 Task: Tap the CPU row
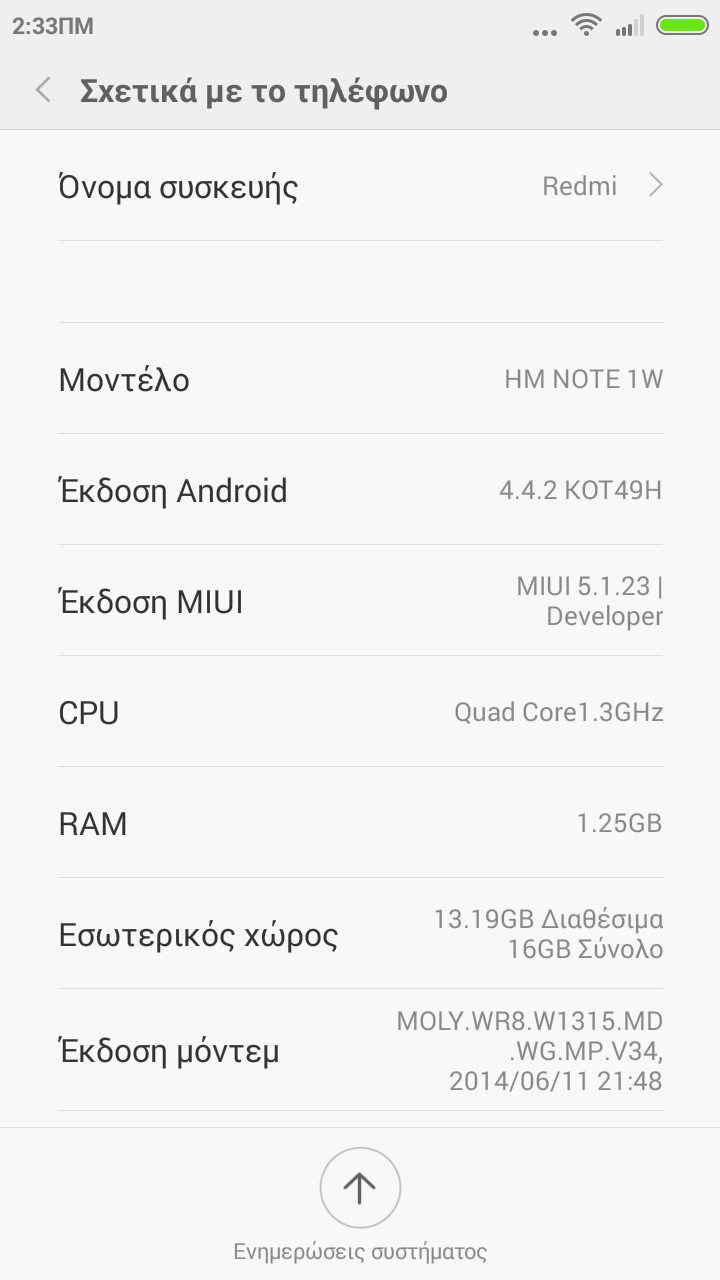click(360, 712)
